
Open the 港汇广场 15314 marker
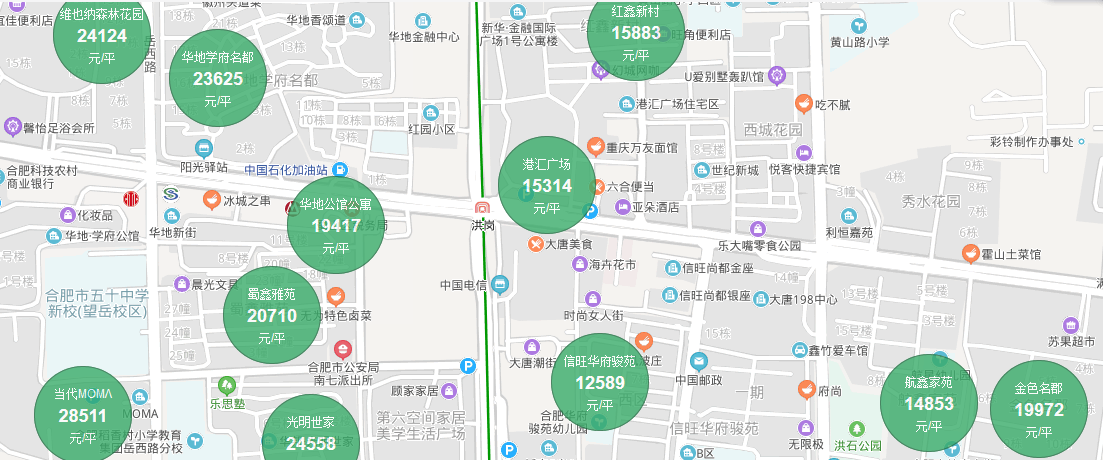546,185
